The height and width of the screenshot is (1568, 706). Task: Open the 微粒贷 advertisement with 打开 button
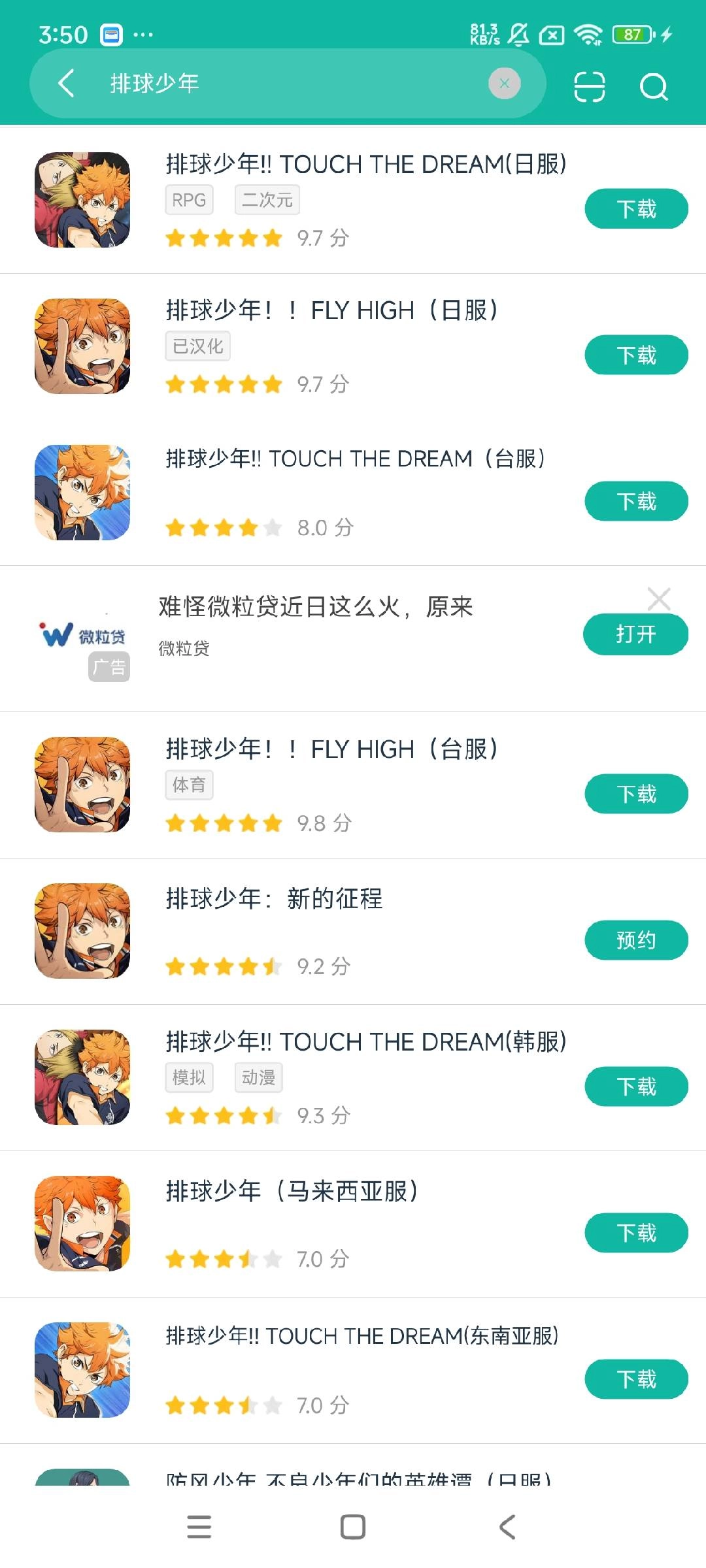pyautogui.click(x=635, y=633)
